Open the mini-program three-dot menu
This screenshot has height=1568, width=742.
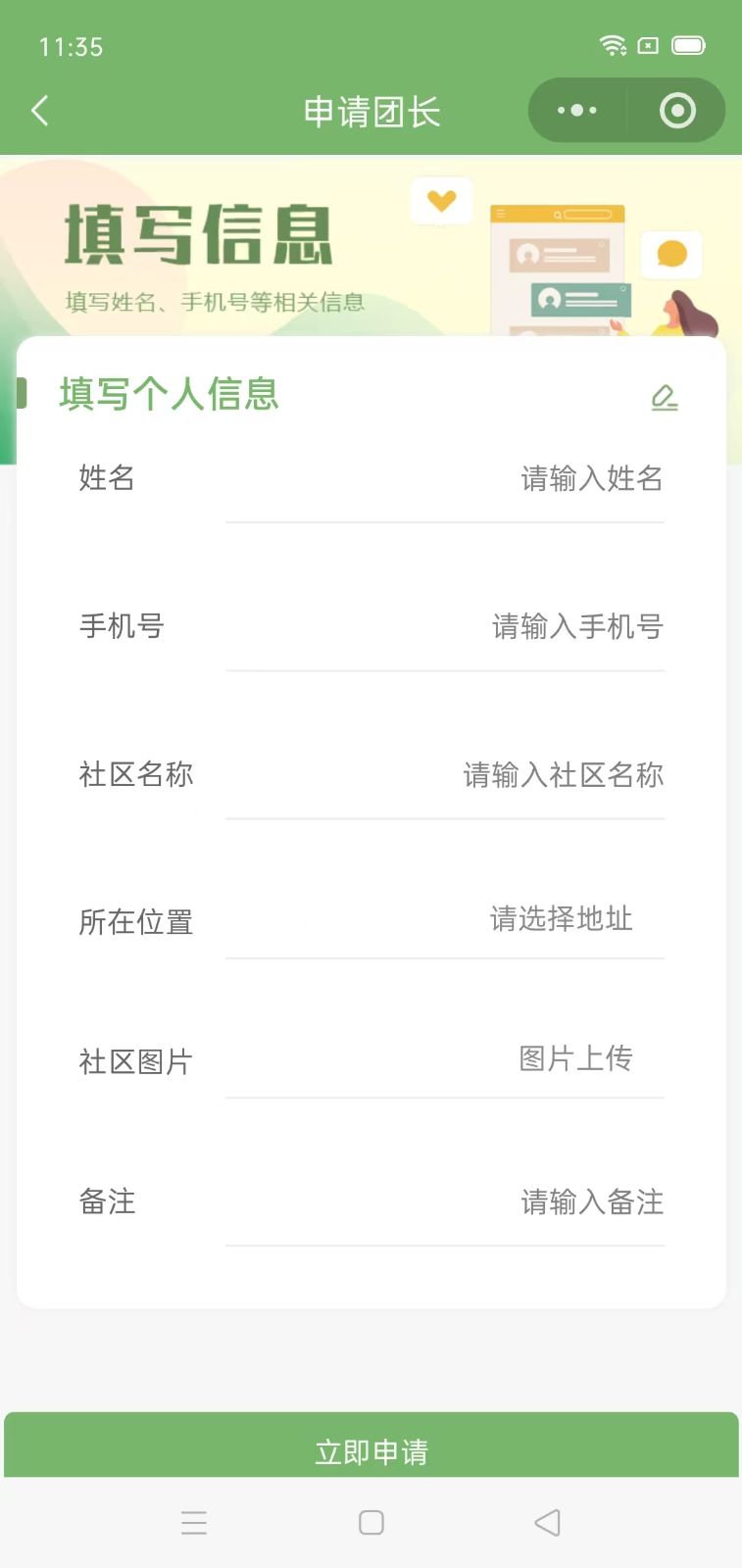pos(576,111)
